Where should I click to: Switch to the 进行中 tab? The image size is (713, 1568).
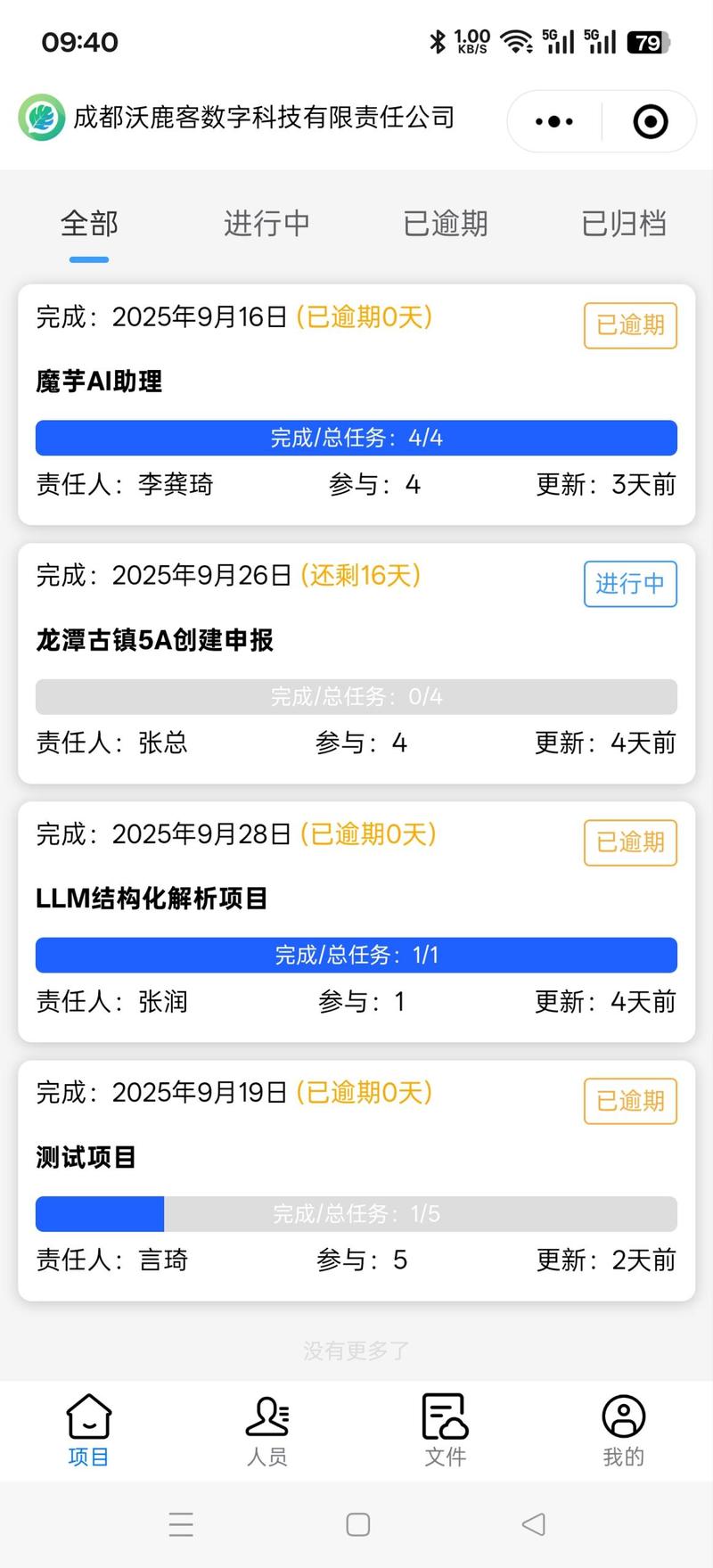click(266, 224)
